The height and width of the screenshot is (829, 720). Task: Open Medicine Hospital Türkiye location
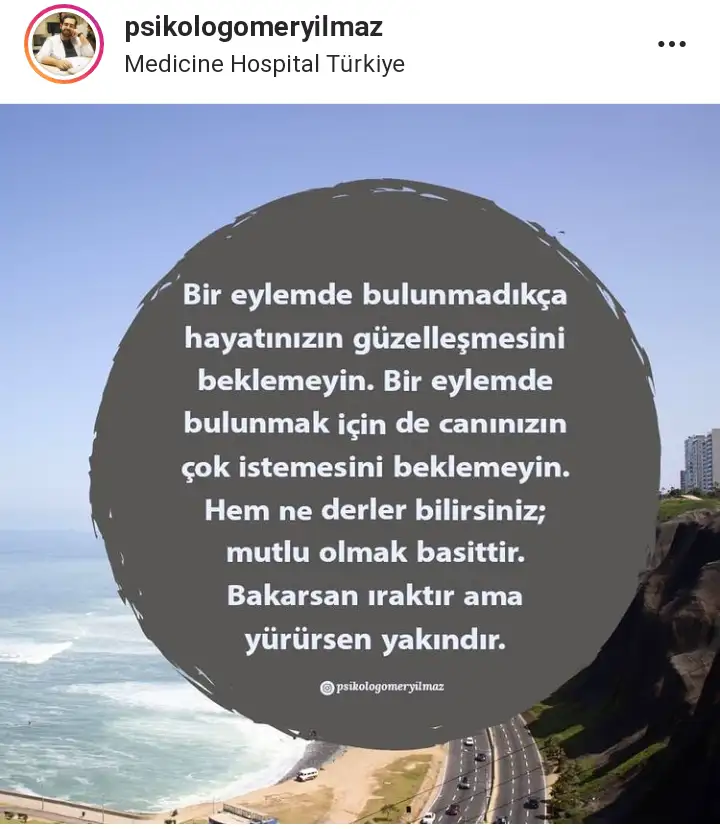pyautogui.click(x=264, y=65)
